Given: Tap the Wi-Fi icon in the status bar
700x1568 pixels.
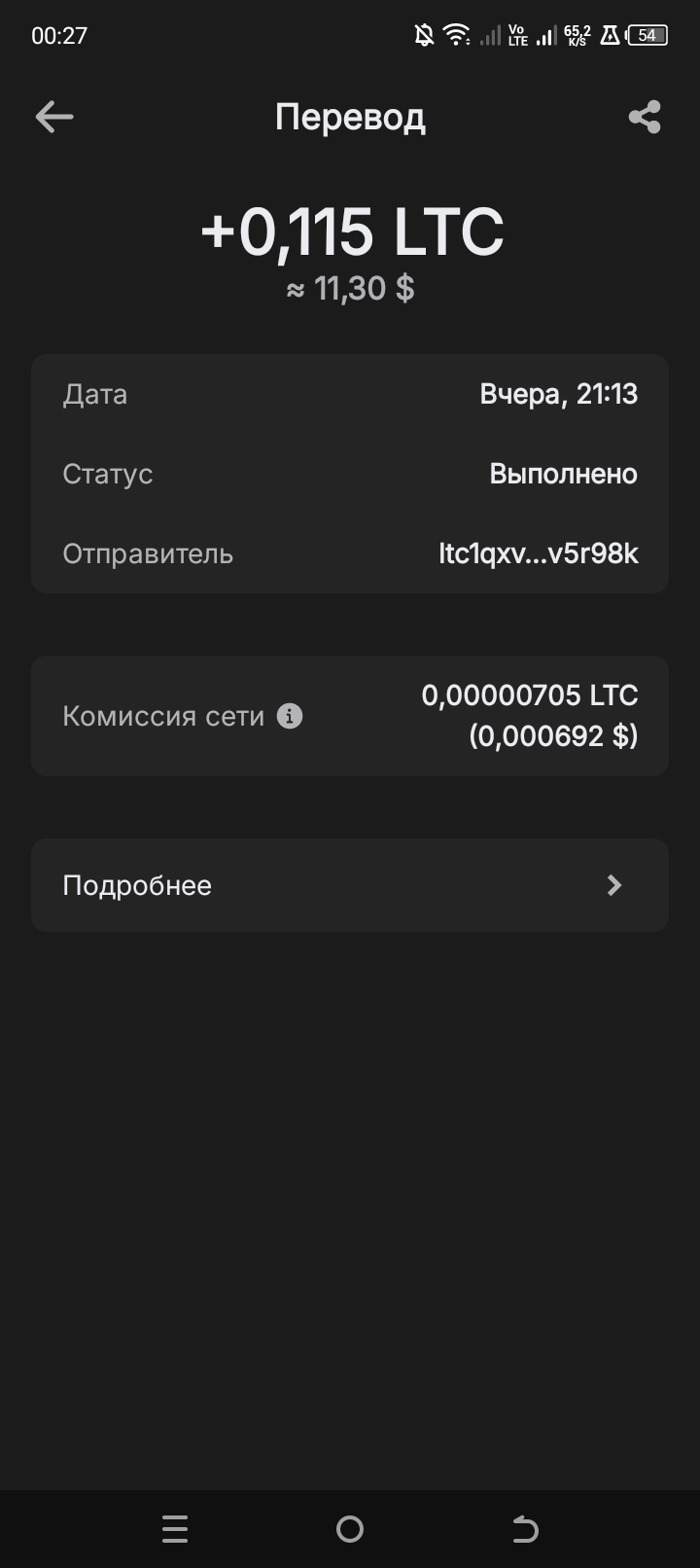Looking at the screenshot, I should [x=457, y=35].
